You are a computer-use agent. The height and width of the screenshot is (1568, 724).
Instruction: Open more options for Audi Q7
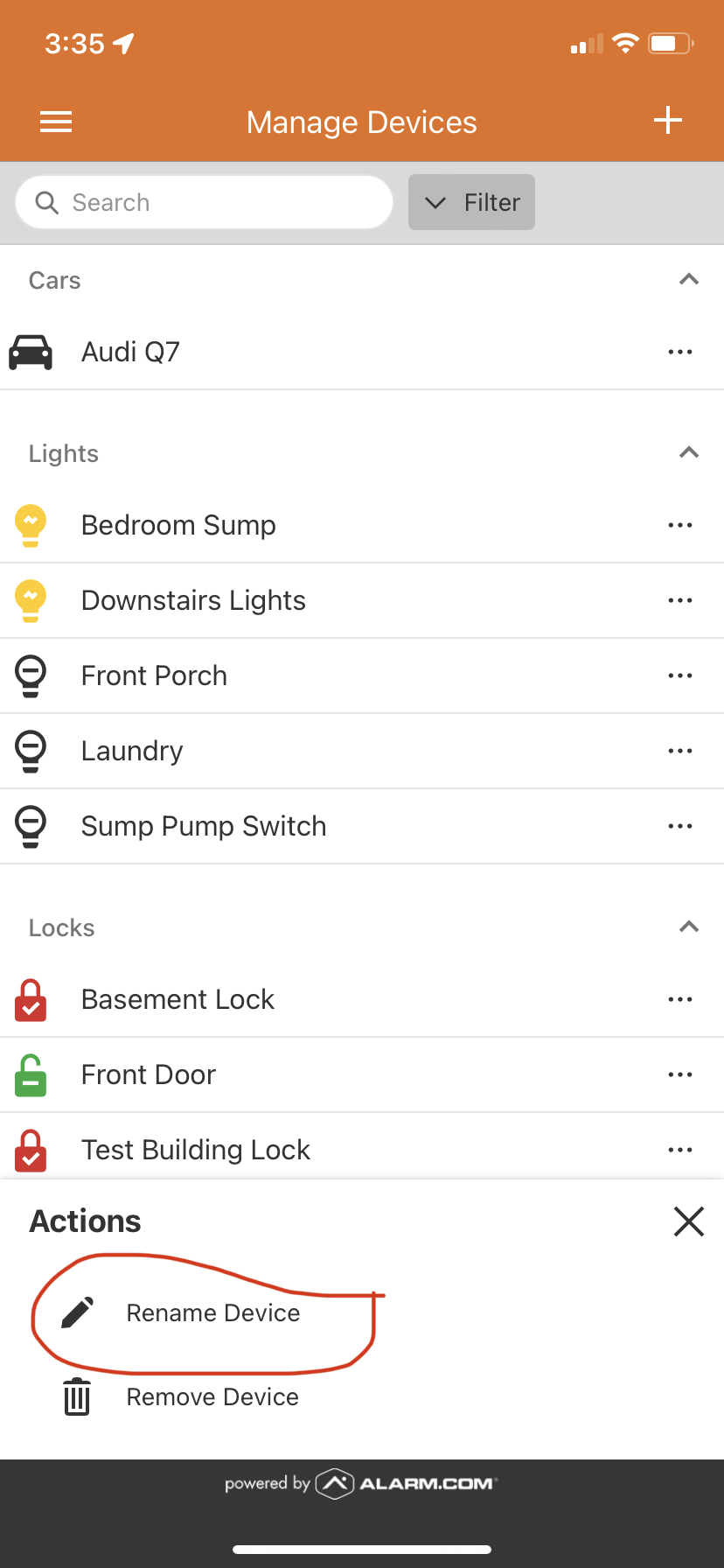(x=680, y=352)
